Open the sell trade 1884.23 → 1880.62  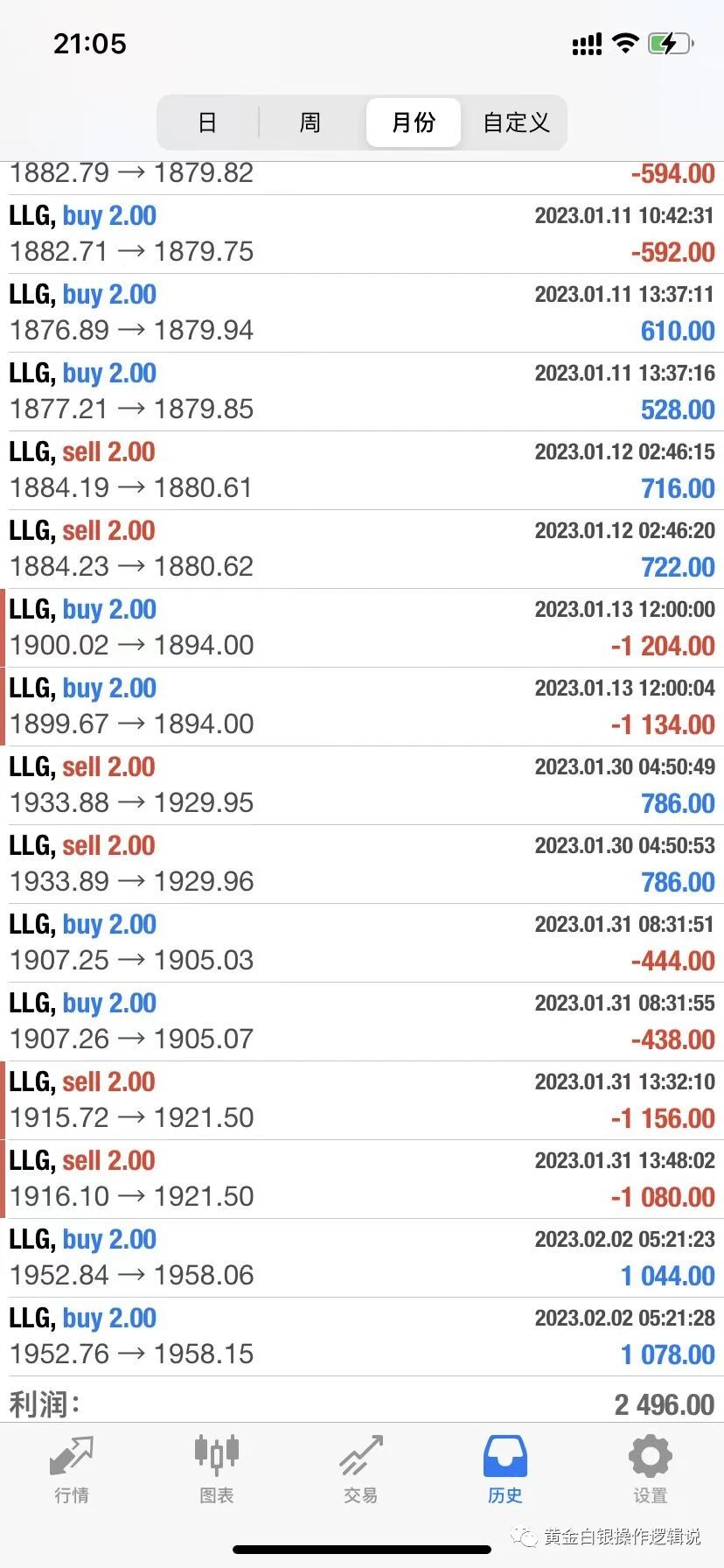tap(362, 549)
